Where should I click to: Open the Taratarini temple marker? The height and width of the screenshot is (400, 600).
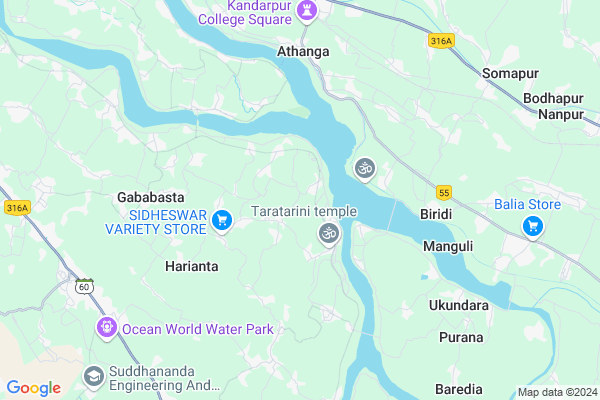(328, 234)
